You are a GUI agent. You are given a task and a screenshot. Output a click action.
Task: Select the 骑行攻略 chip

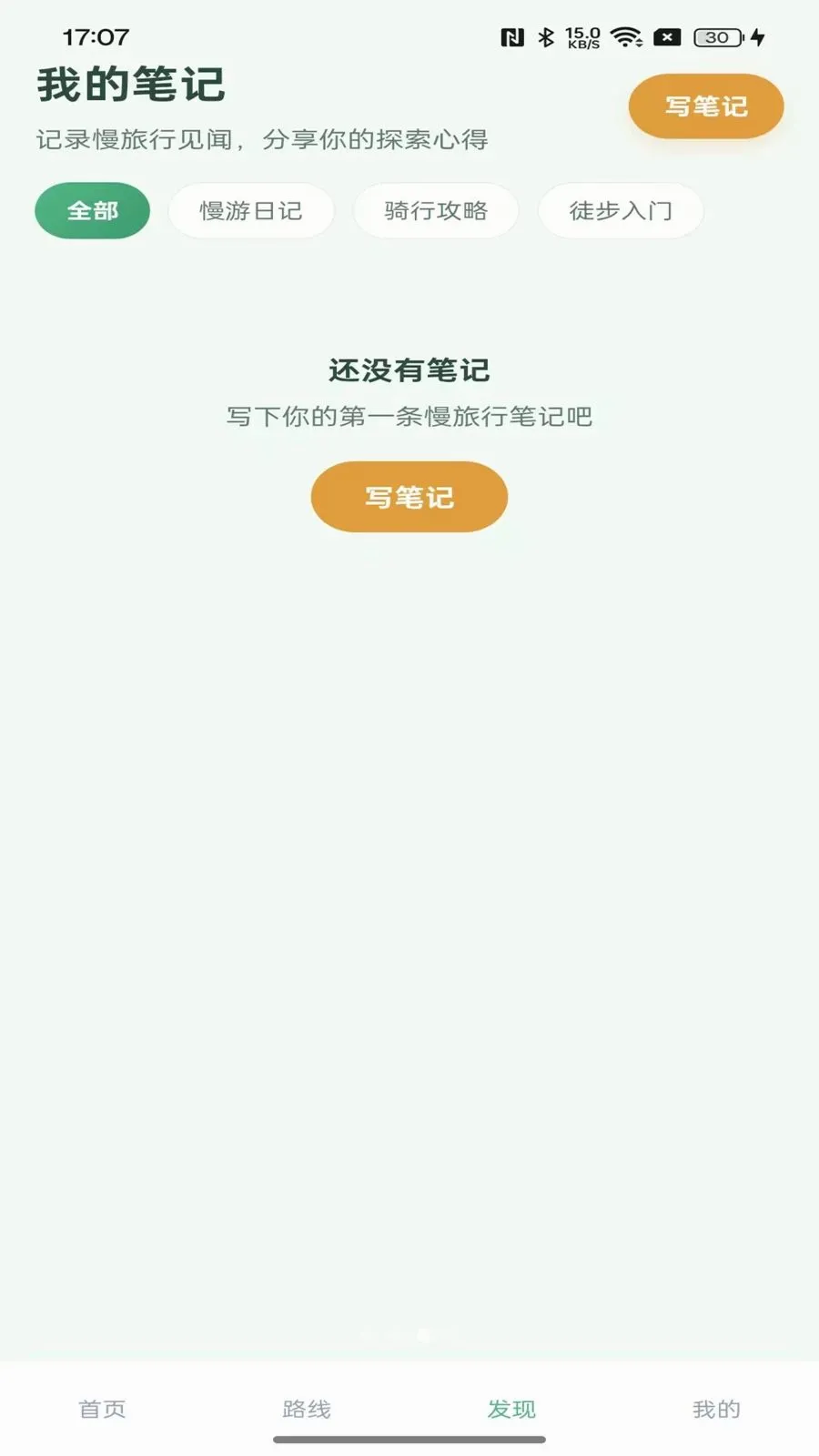pyautogui.click(x=436, y=210)
